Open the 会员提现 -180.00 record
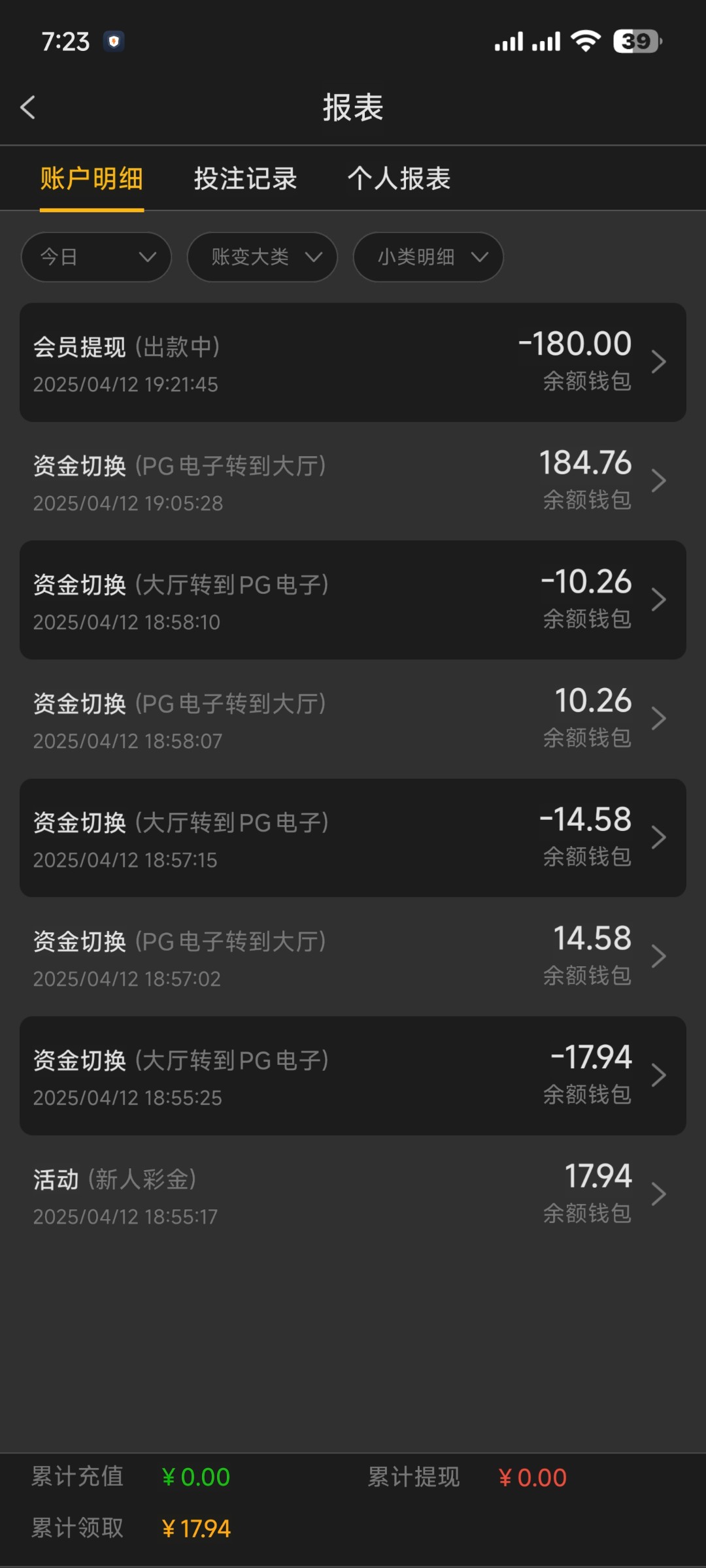This screenshot has width=706, height=1568. [x=353, y=362]
